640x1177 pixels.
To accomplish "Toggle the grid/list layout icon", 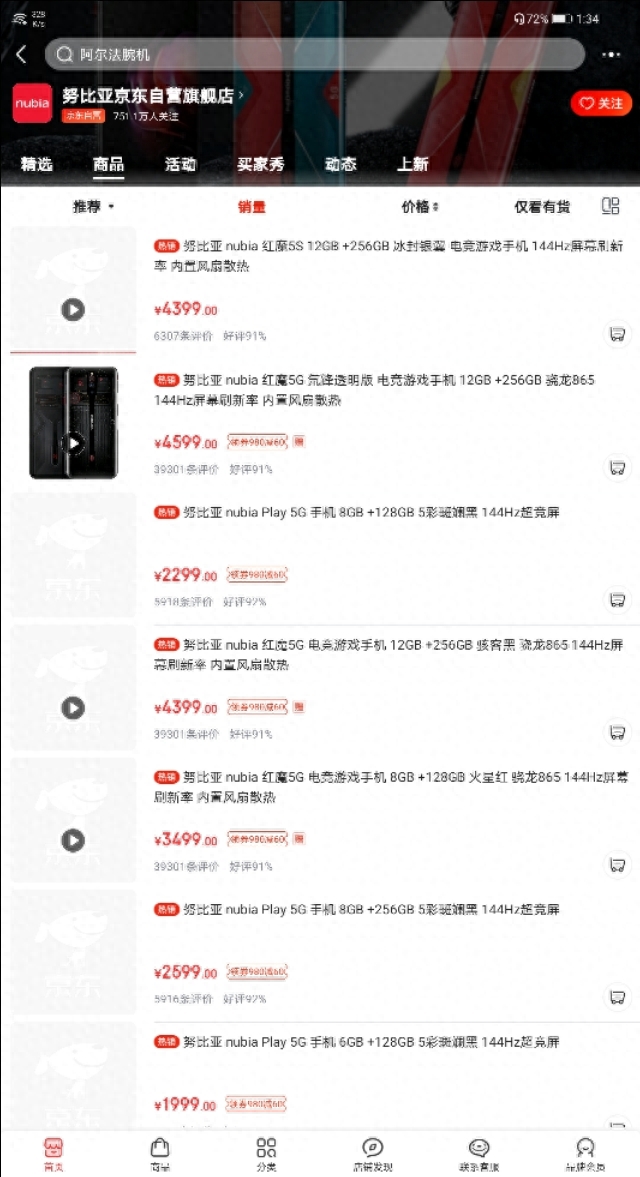I will (611, 206).
